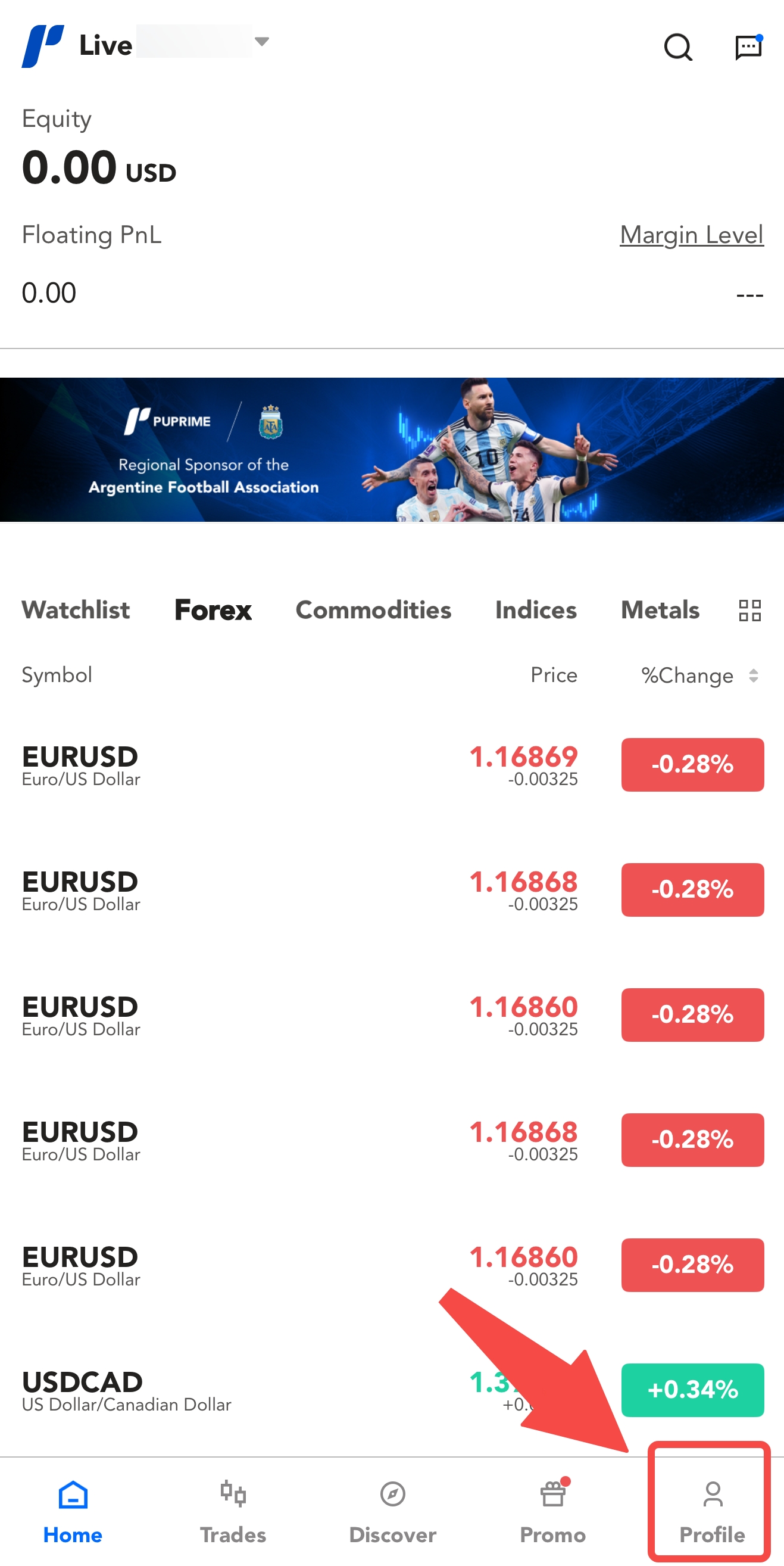Open the messages chat icon
The image size is (784, 1566).
tap(748, 47)
